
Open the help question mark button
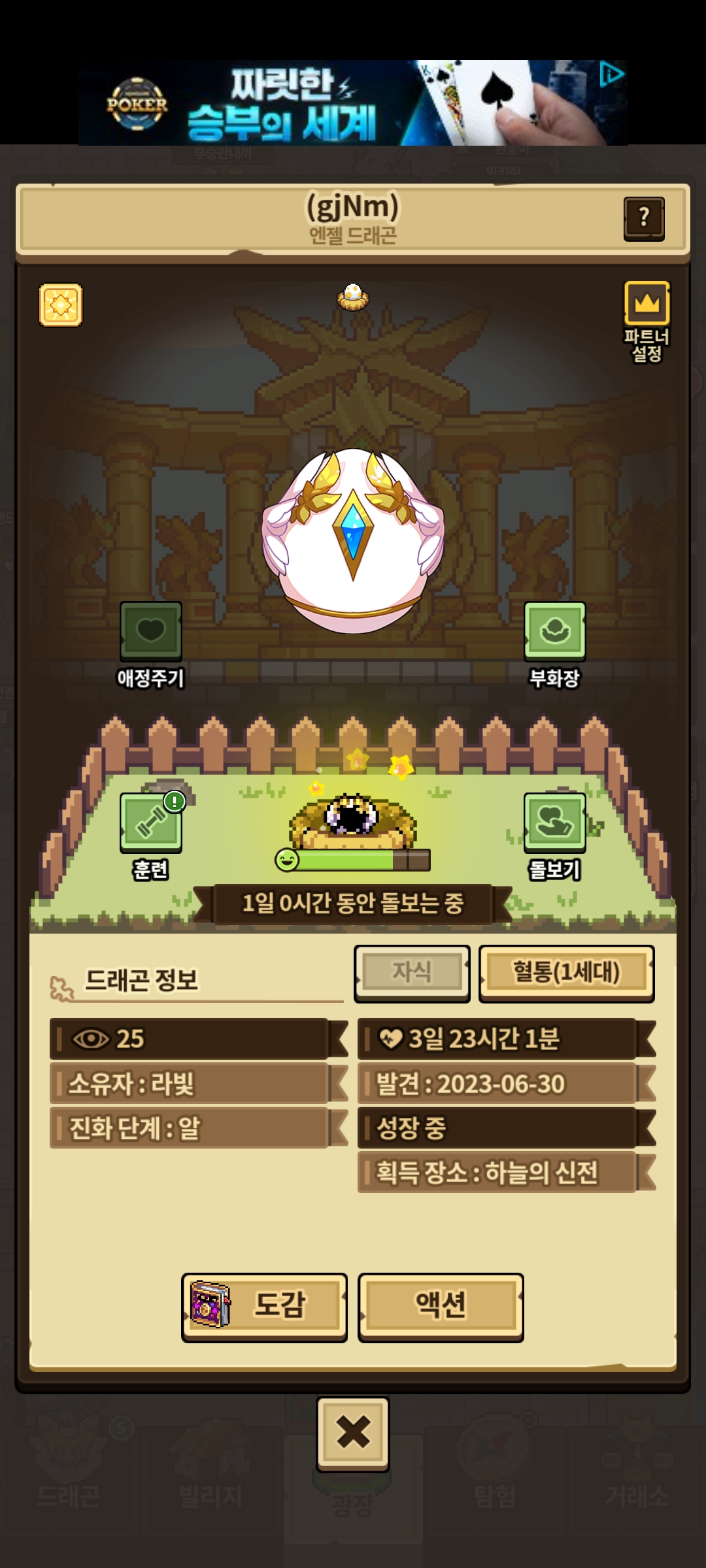point(644,218)
